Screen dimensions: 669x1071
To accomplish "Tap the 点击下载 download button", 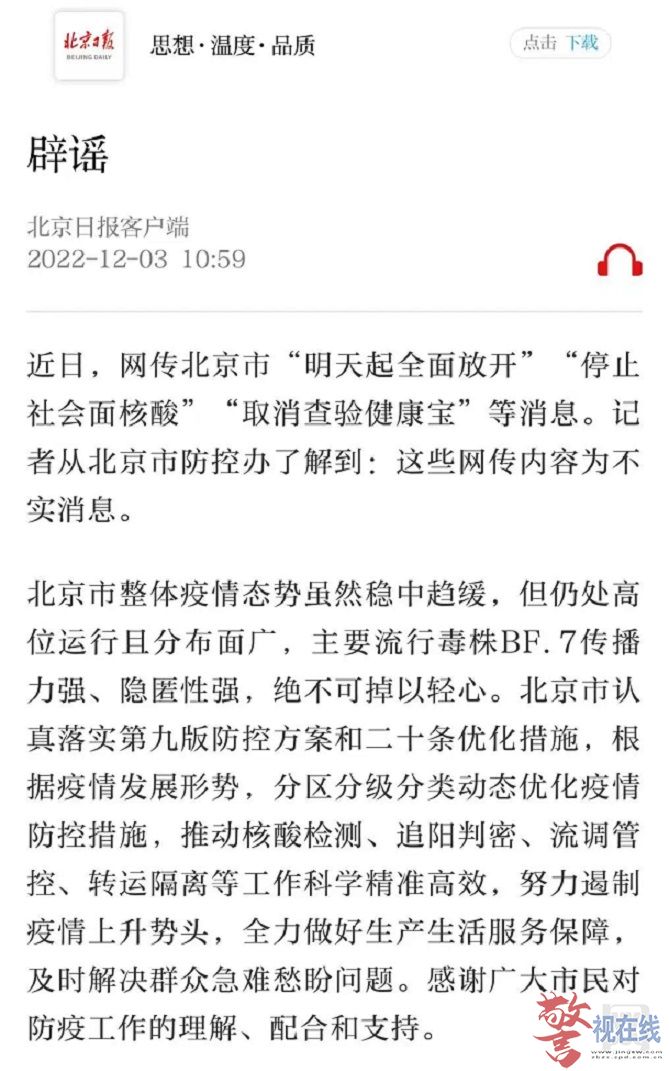I will pyautogui.click(x=560, y=44).
